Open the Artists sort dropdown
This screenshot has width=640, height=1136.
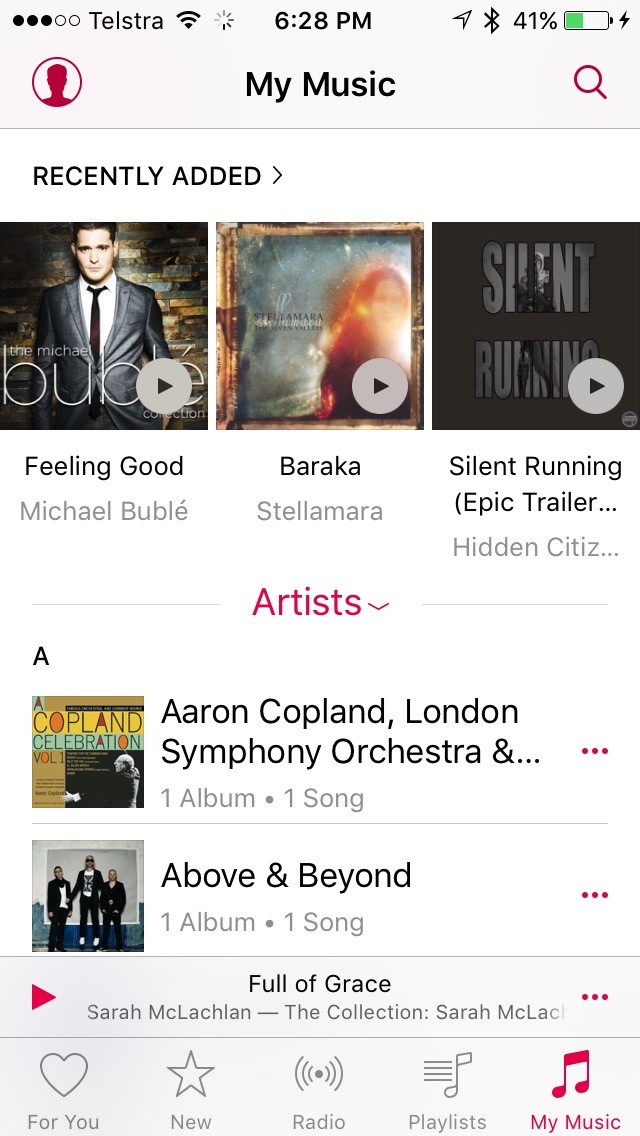tap(320, 603)
